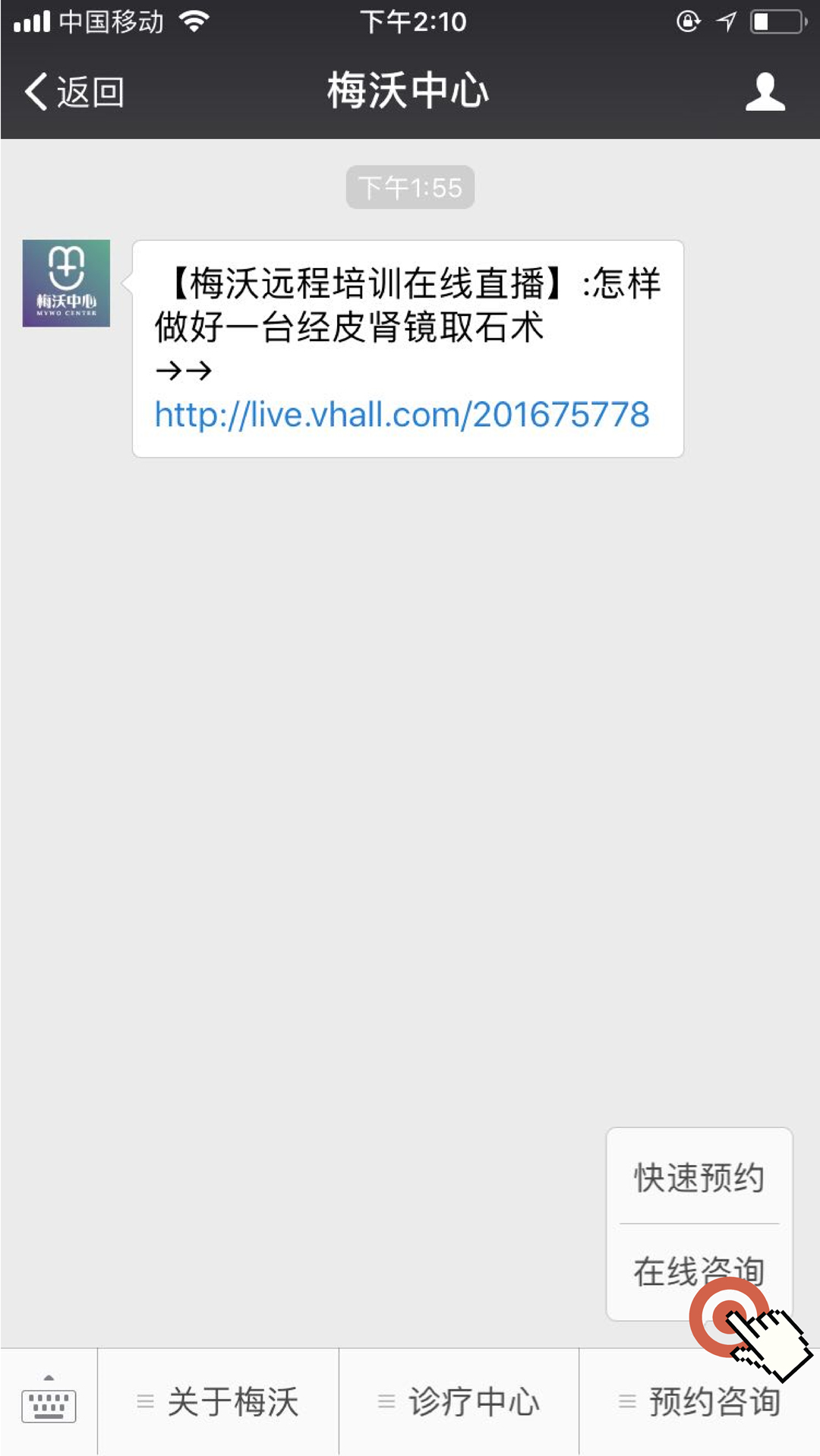Viewport: 820px width, 1456px height.
Task: Open the 预约咨询 menu
Action: (x=700, y=1402)
